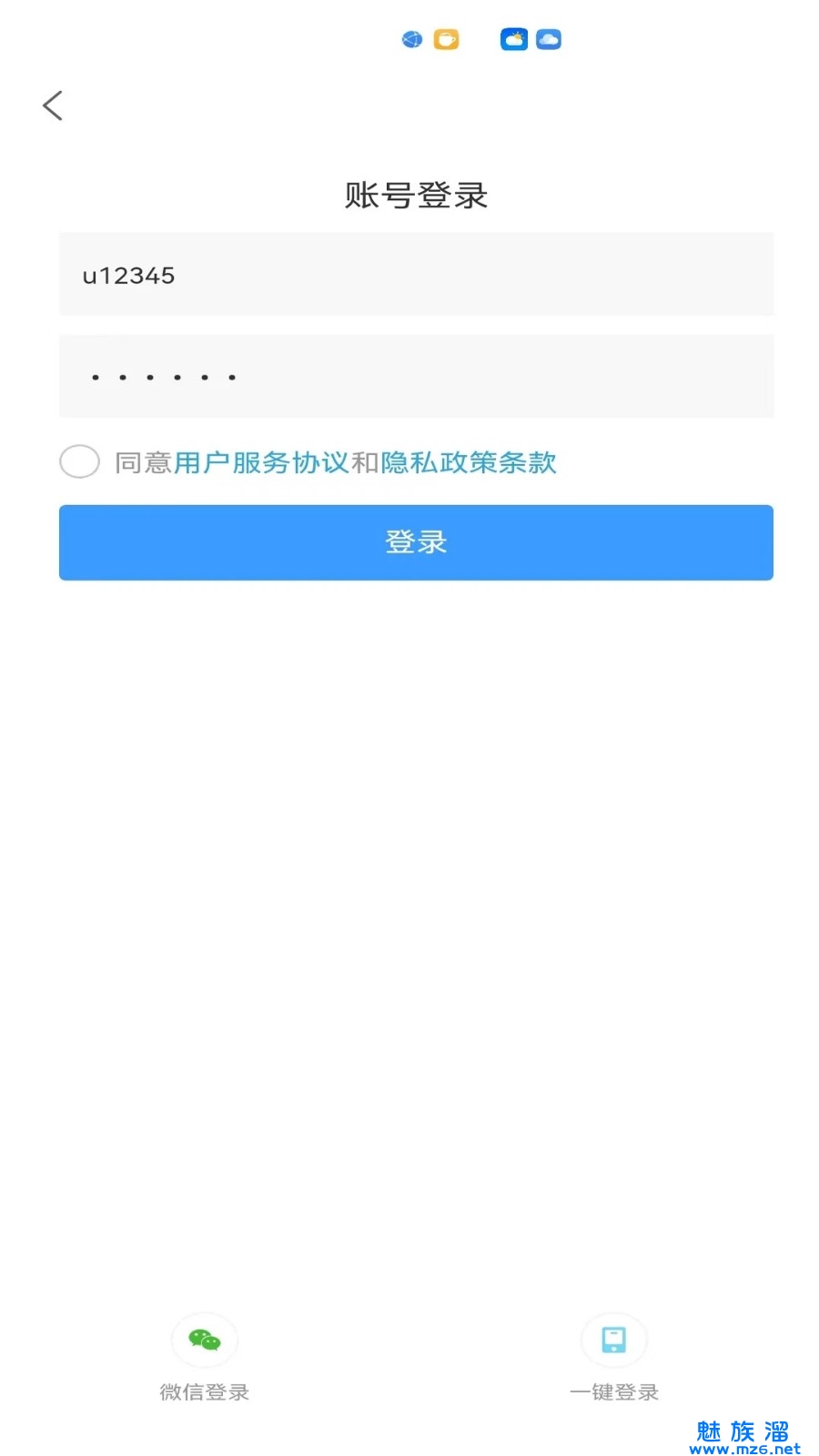819x1456 pixels.
Task: Go back using the top-left arrow
Action: coord(53,106)
